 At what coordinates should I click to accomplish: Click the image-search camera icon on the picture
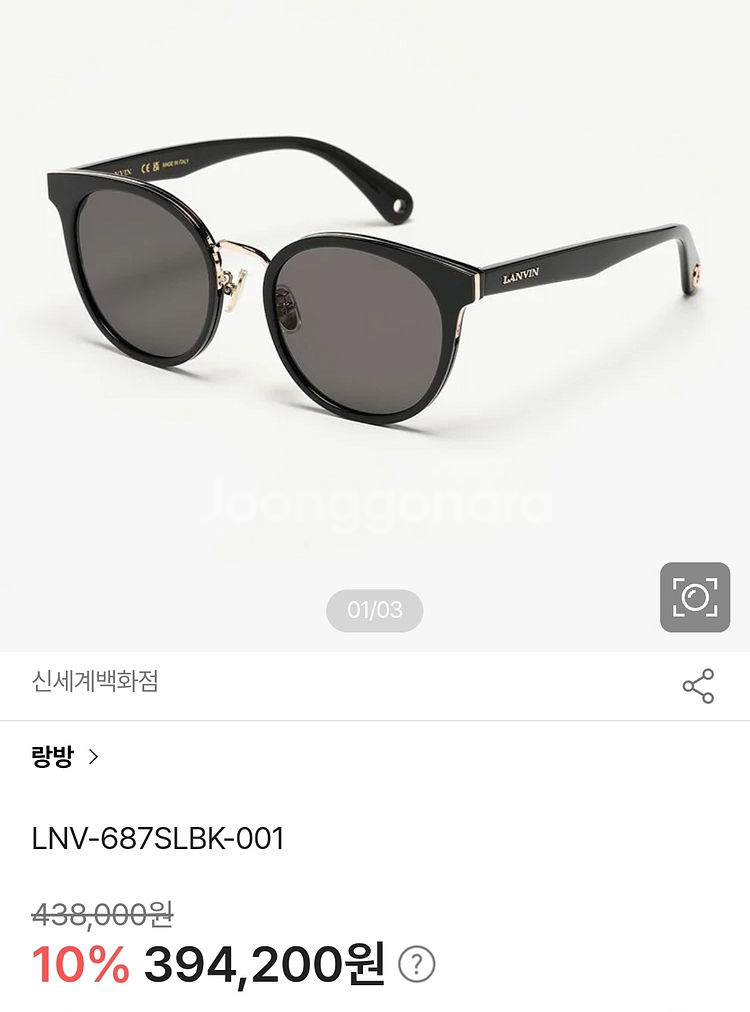[696, 598]
